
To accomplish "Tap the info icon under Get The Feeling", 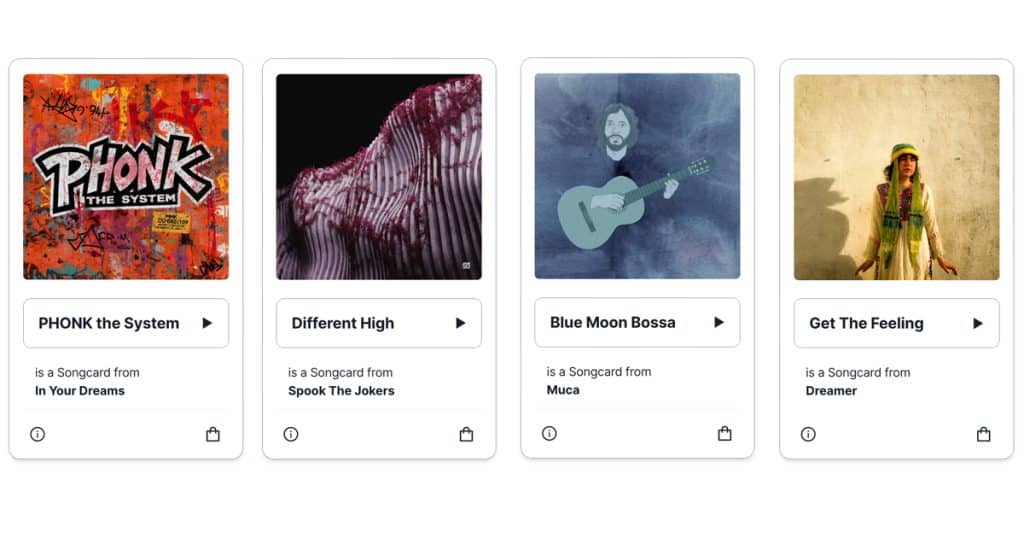I will click(808, 434).
